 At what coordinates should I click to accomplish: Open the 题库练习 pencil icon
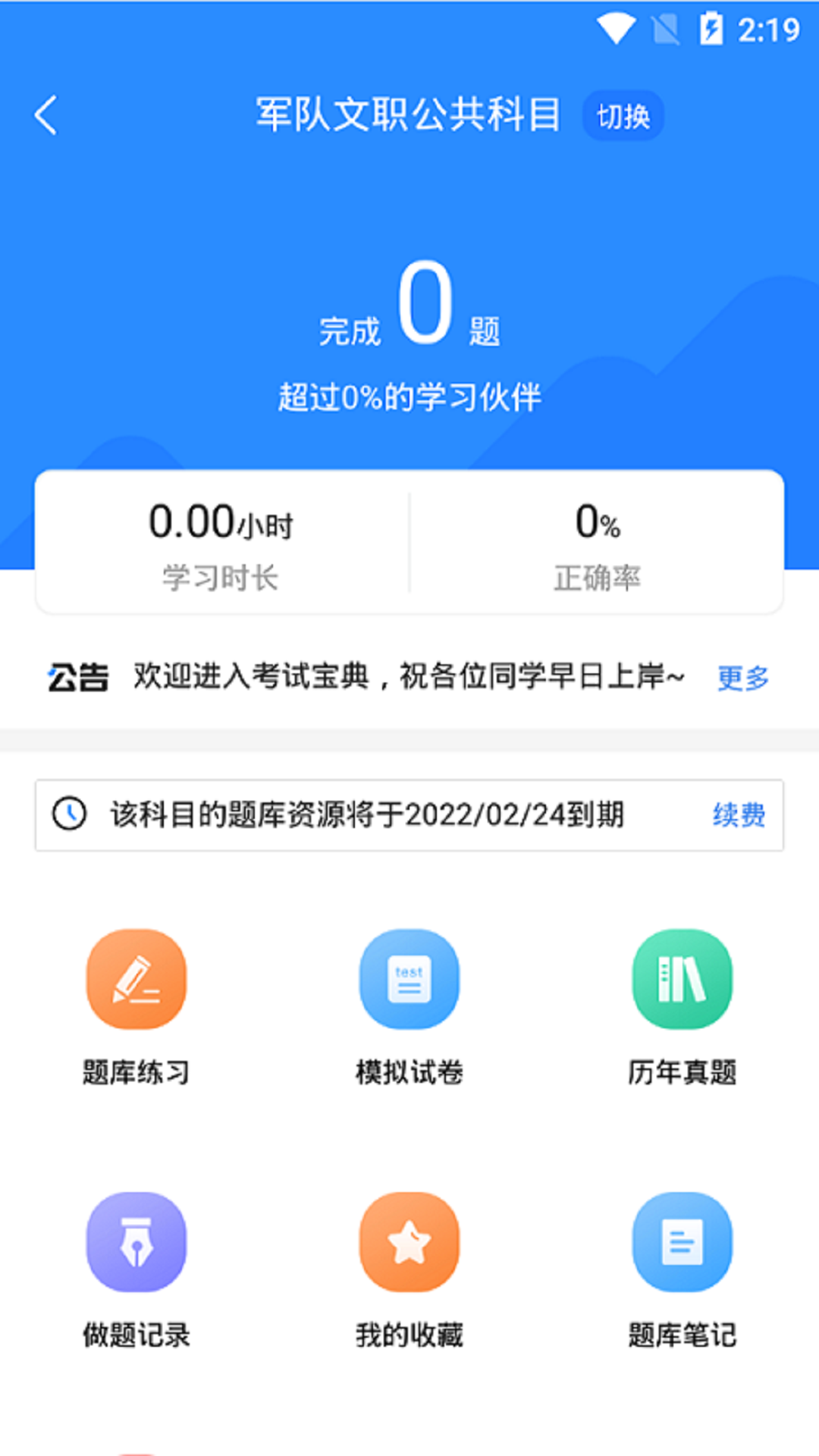tap(136, 979)
